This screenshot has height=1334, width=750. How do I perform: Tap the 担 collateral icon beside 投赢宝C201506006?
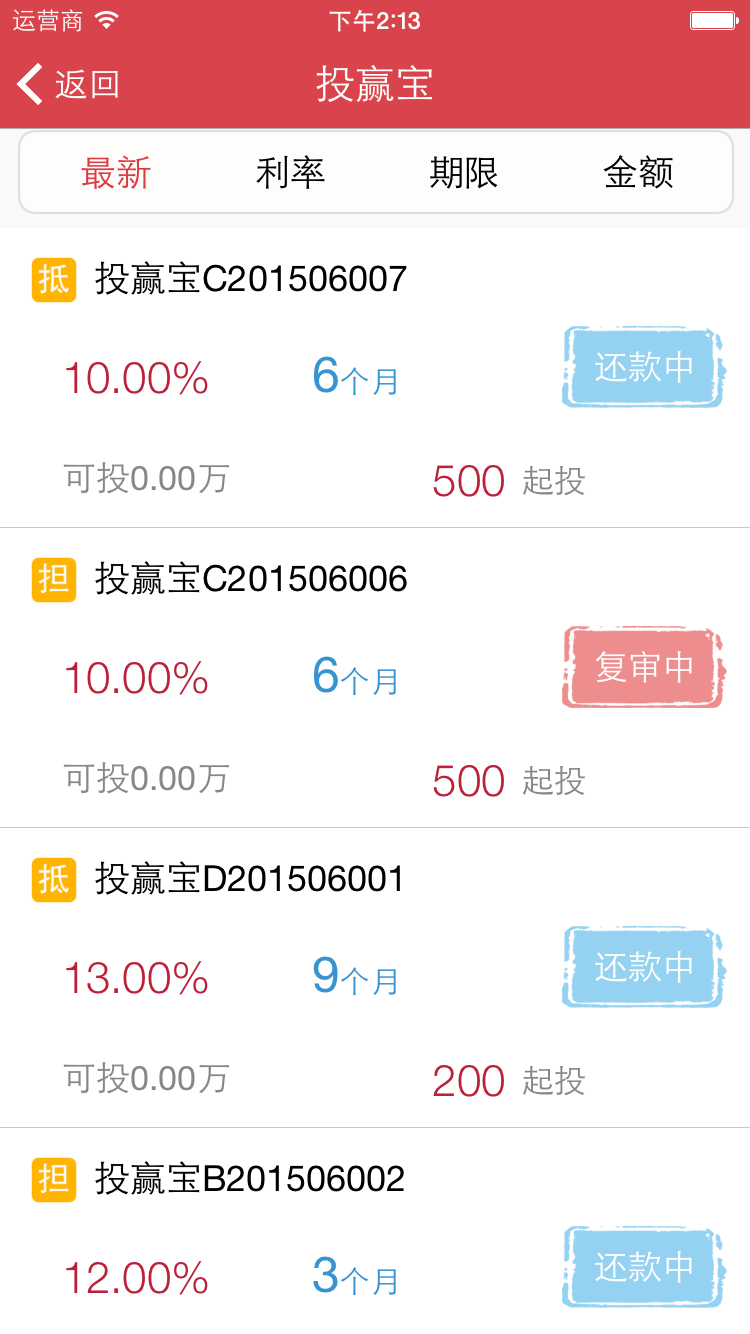click(53, 580)
